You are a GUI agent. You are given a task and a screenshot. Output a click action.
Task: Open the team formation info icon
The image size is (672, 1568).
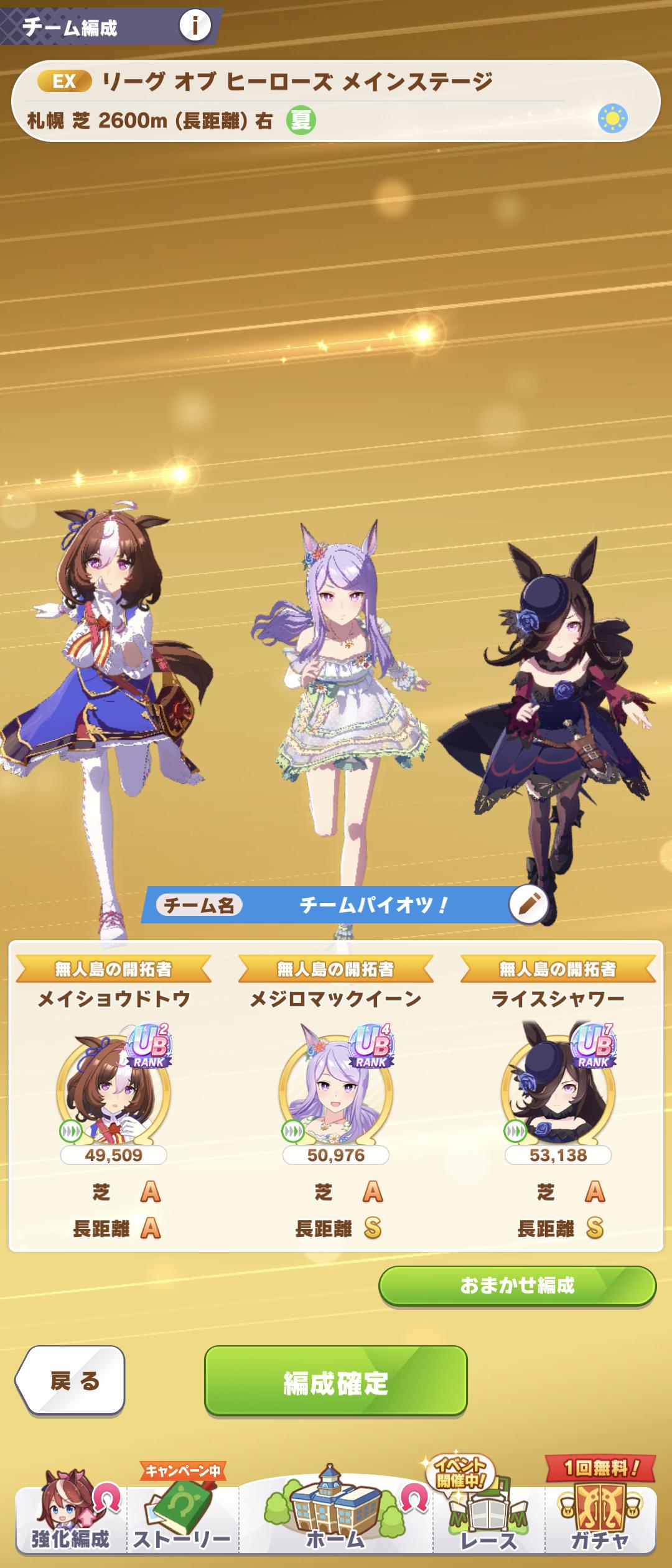point(195,26)
